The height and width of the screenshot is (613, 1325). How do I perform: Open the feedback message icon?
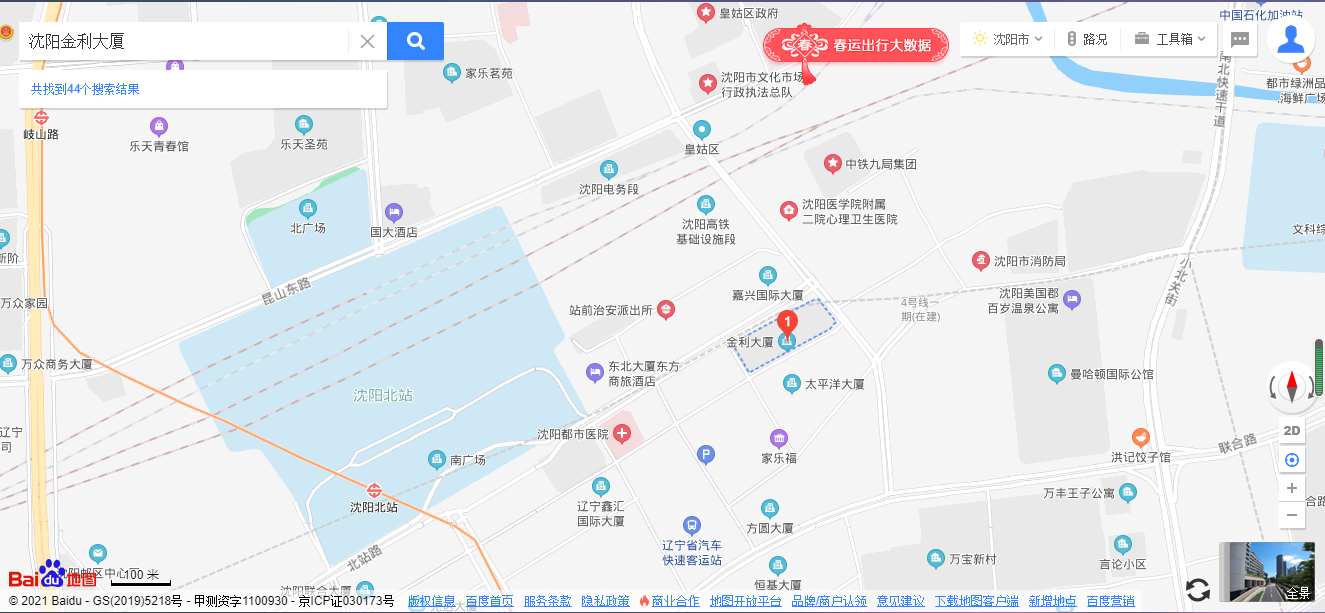(1240, 40)
